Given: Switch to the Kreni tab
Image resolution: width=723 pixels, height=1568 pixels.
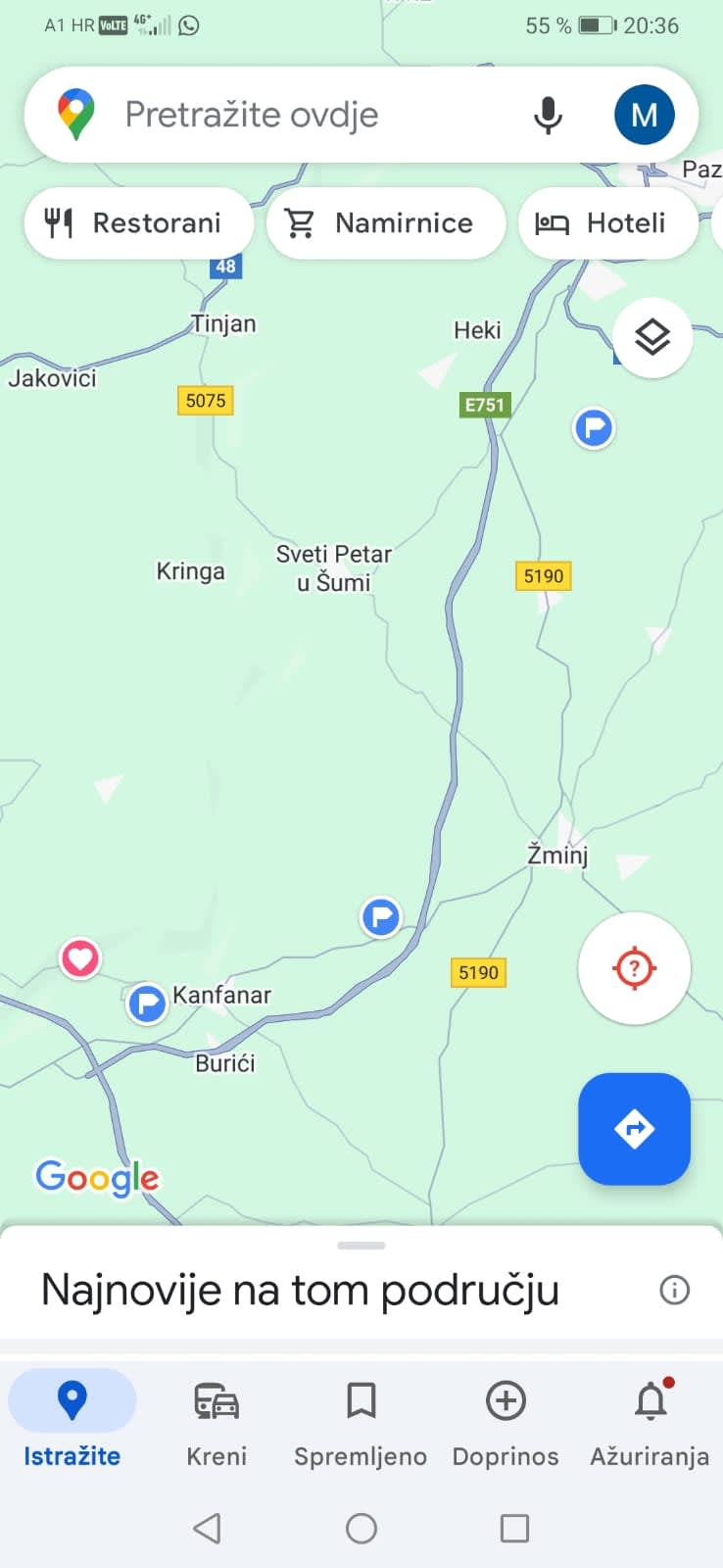Looking at the screenshot, I should click(x=217, y=1419).
